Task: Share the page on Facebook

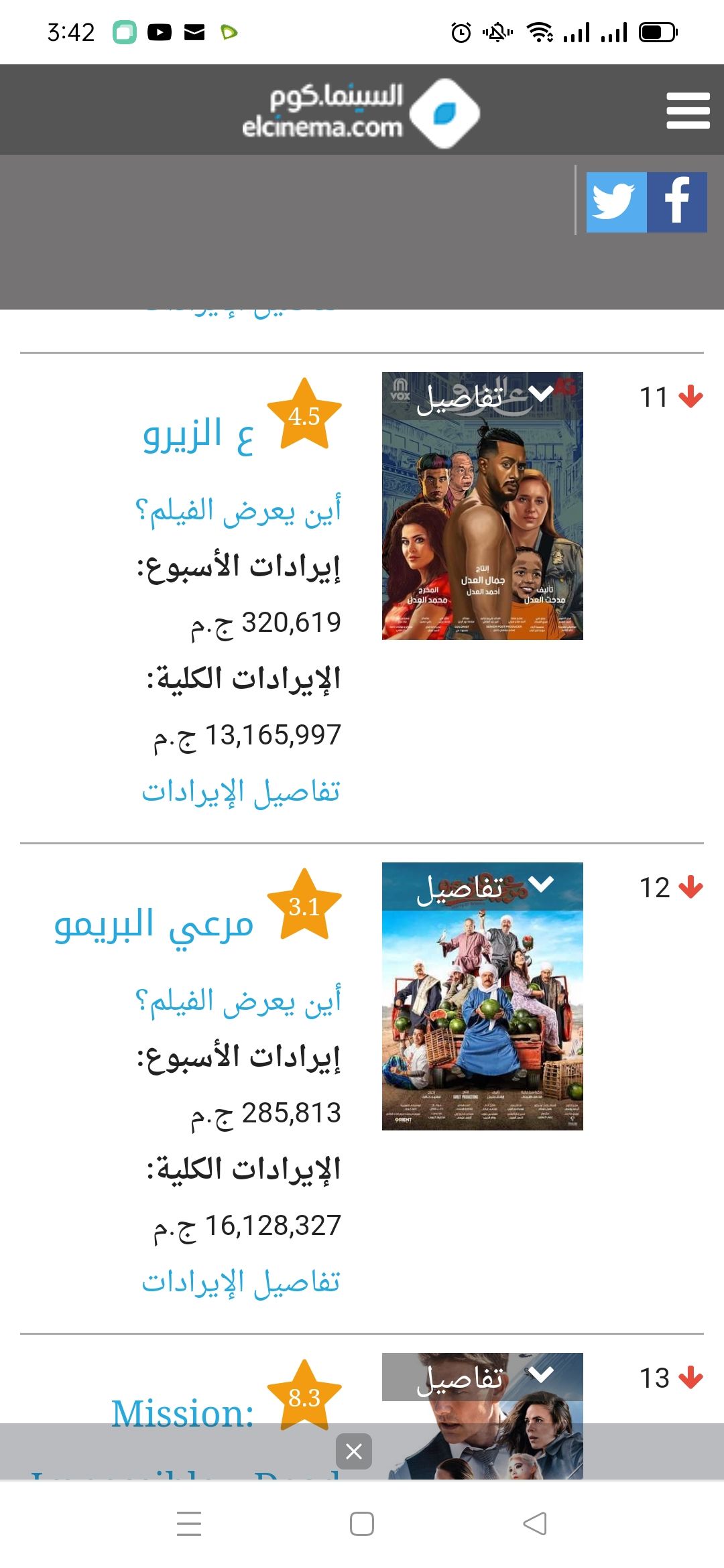Action: click(677, 202)
